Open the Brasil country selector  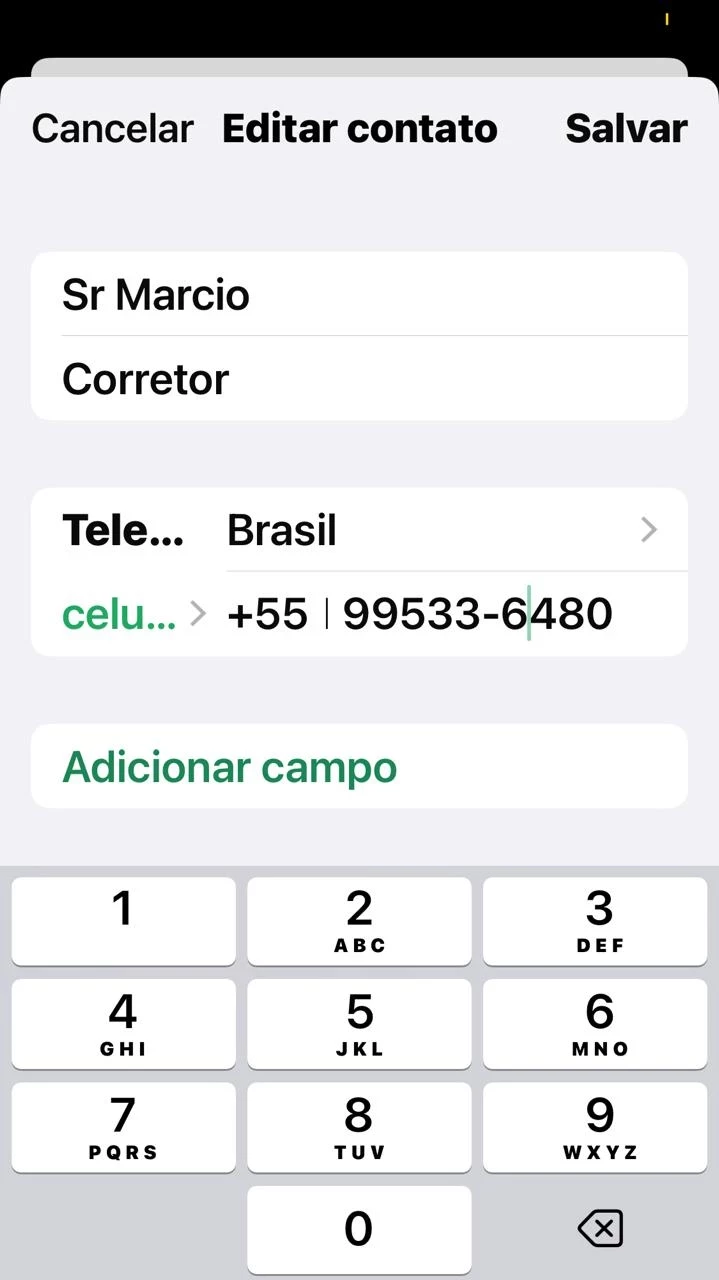coord(440,530)
